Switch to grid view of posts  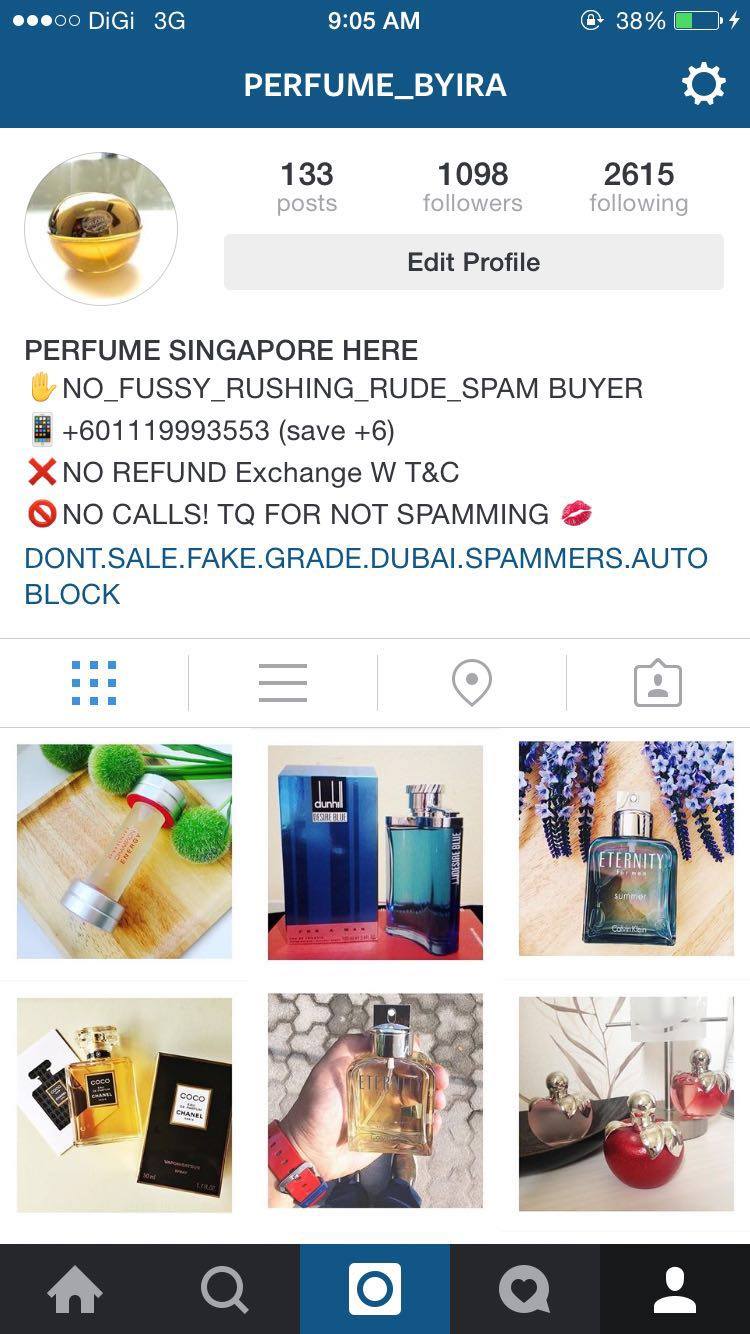94,683
